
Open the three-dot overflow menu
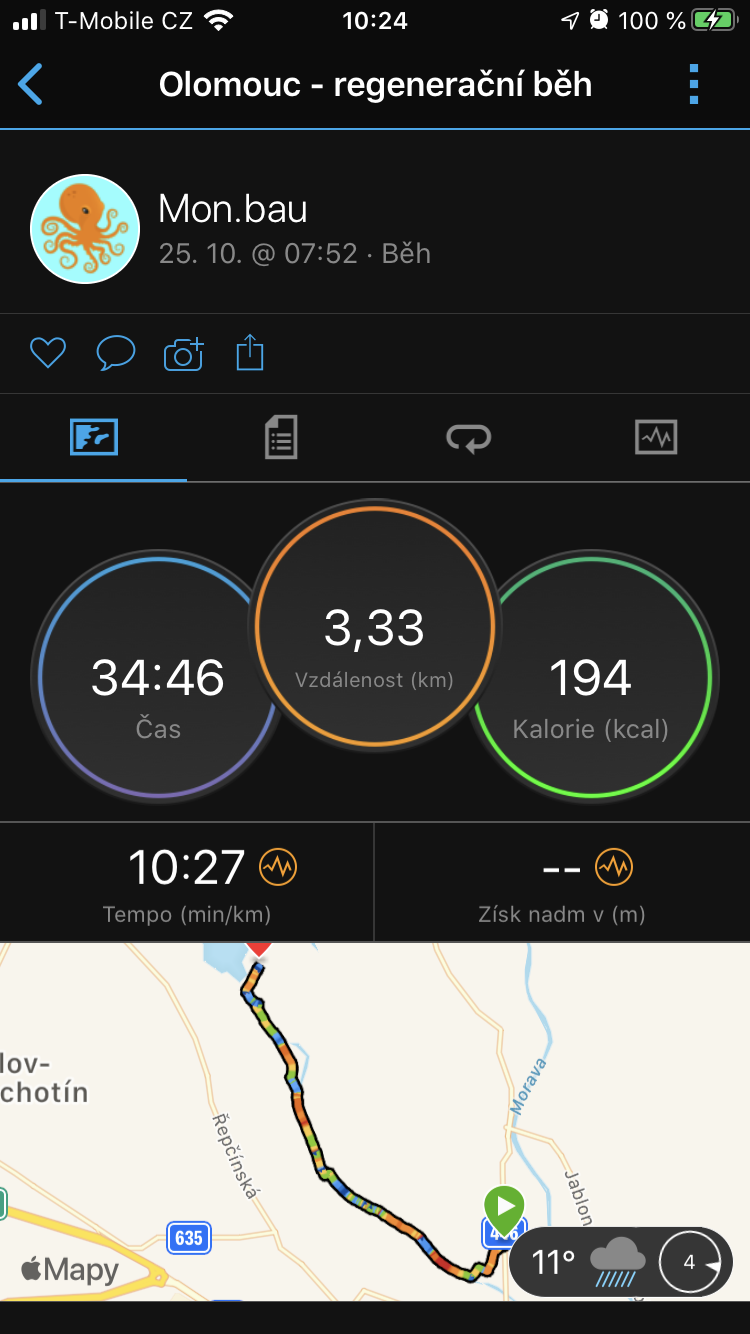pyautogui.click(x=694, y=85)
